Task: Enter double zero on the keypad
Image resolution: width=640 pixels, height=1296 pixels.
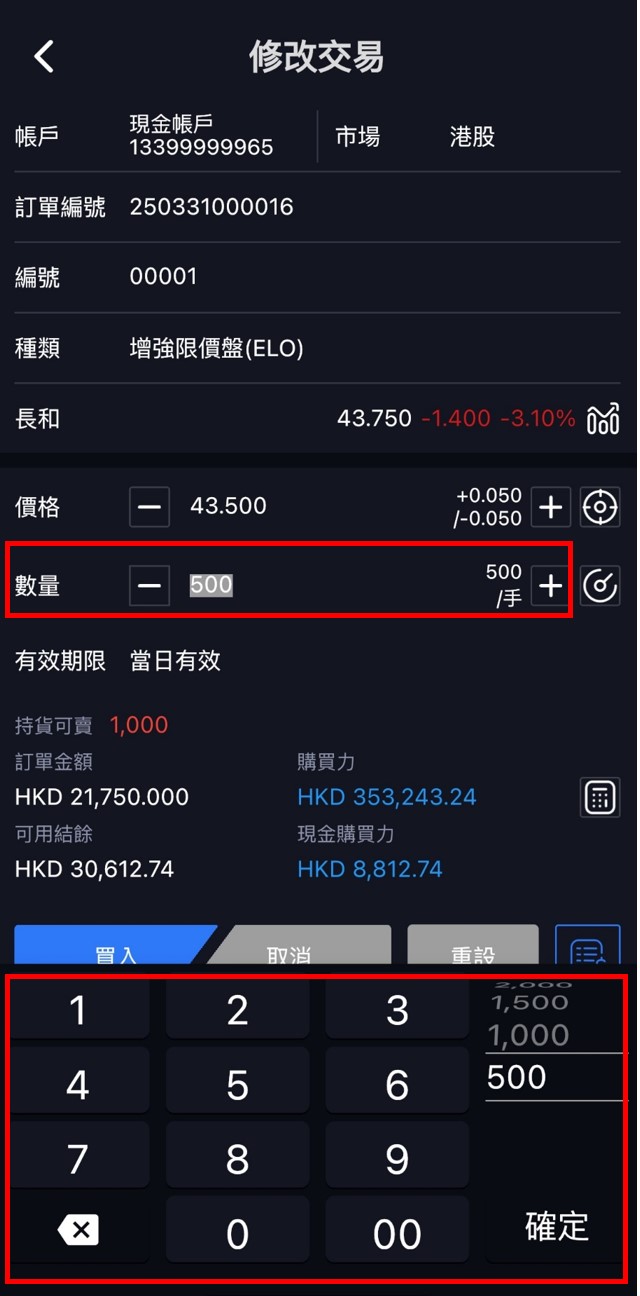Action: tap(397, 1233)
